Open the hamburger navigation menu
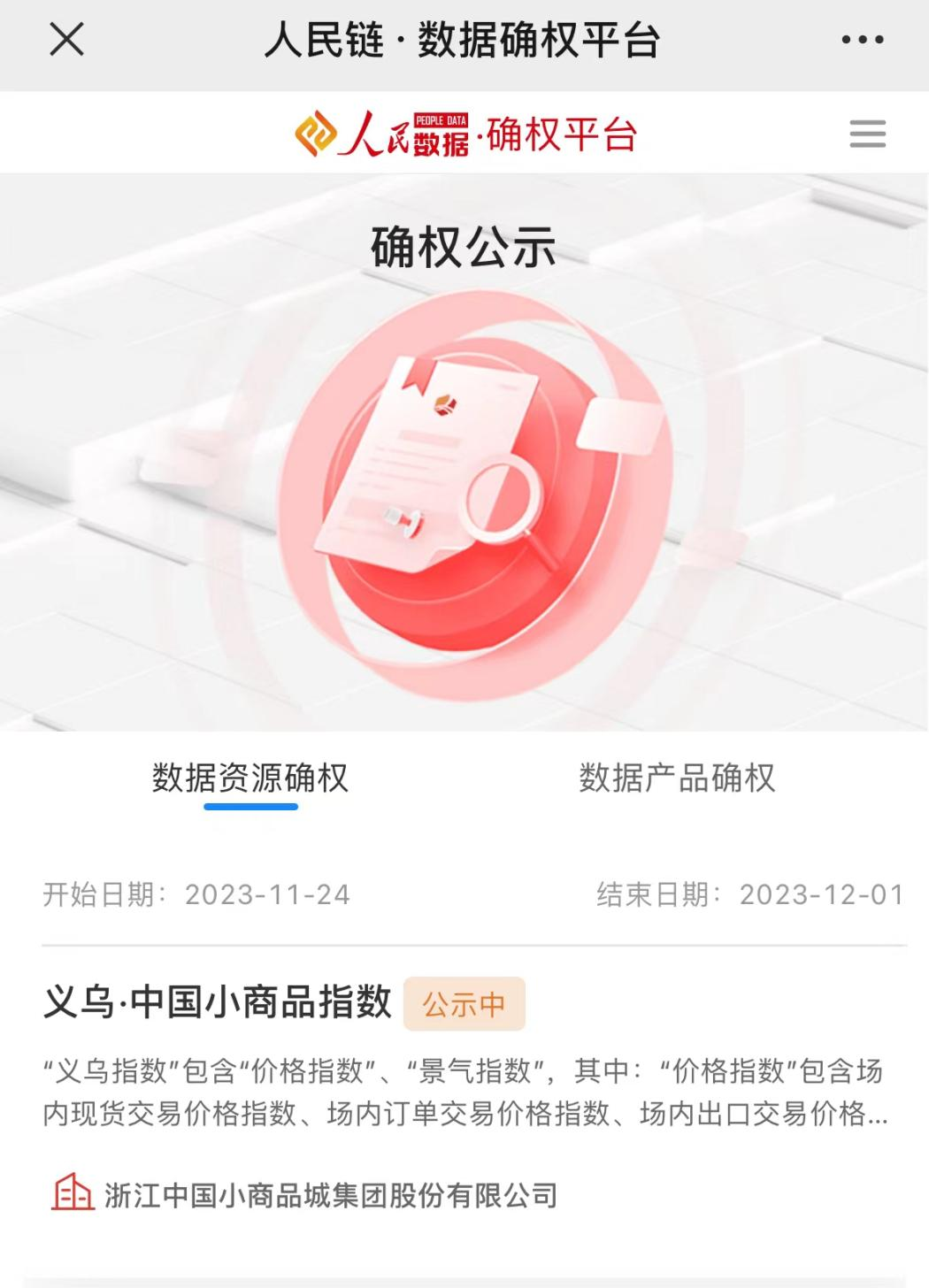 coord(867,134)
